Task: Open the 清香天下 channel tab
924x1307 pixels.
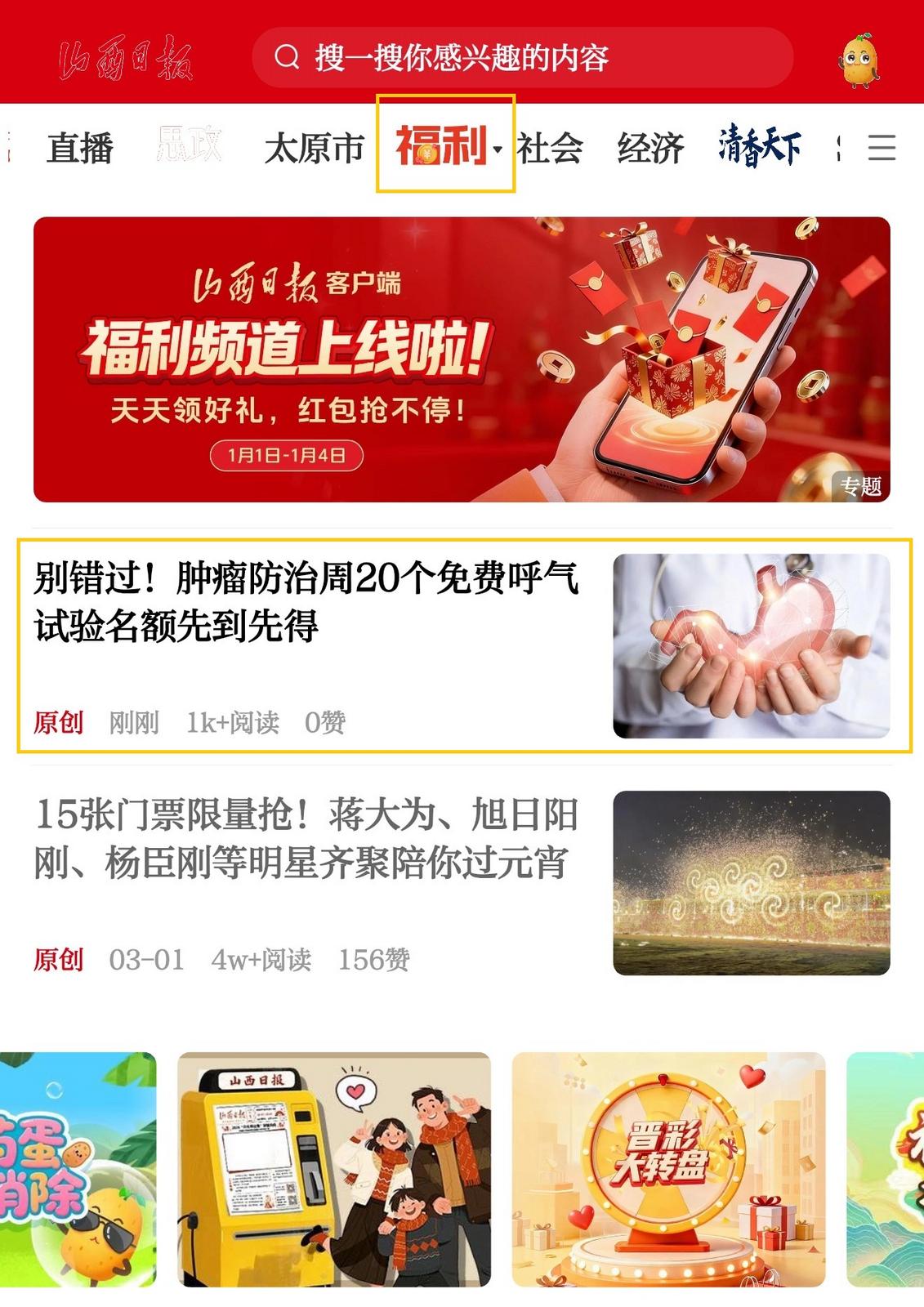Action: 759,148
